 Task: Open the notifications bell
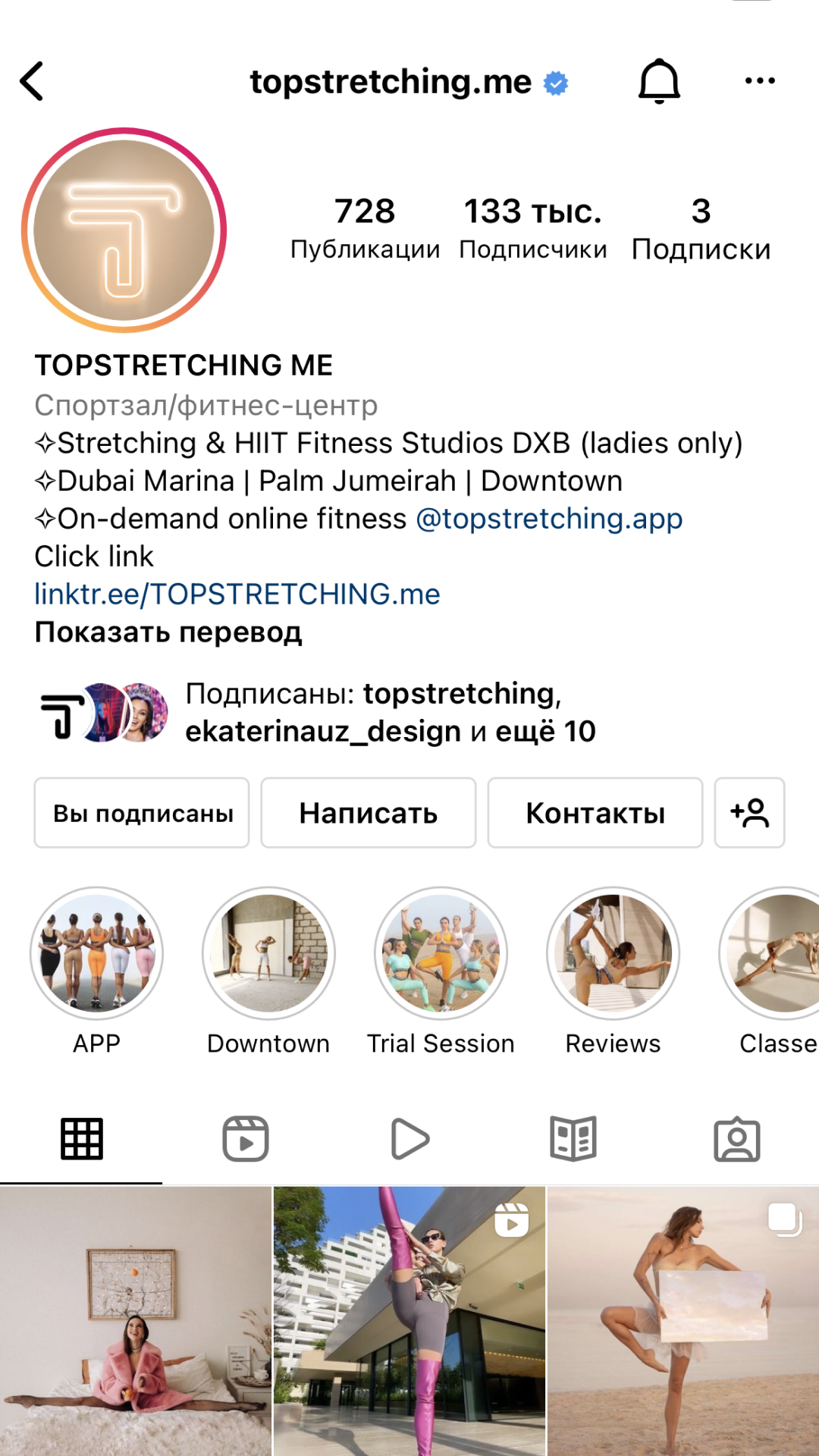point(659,81)
